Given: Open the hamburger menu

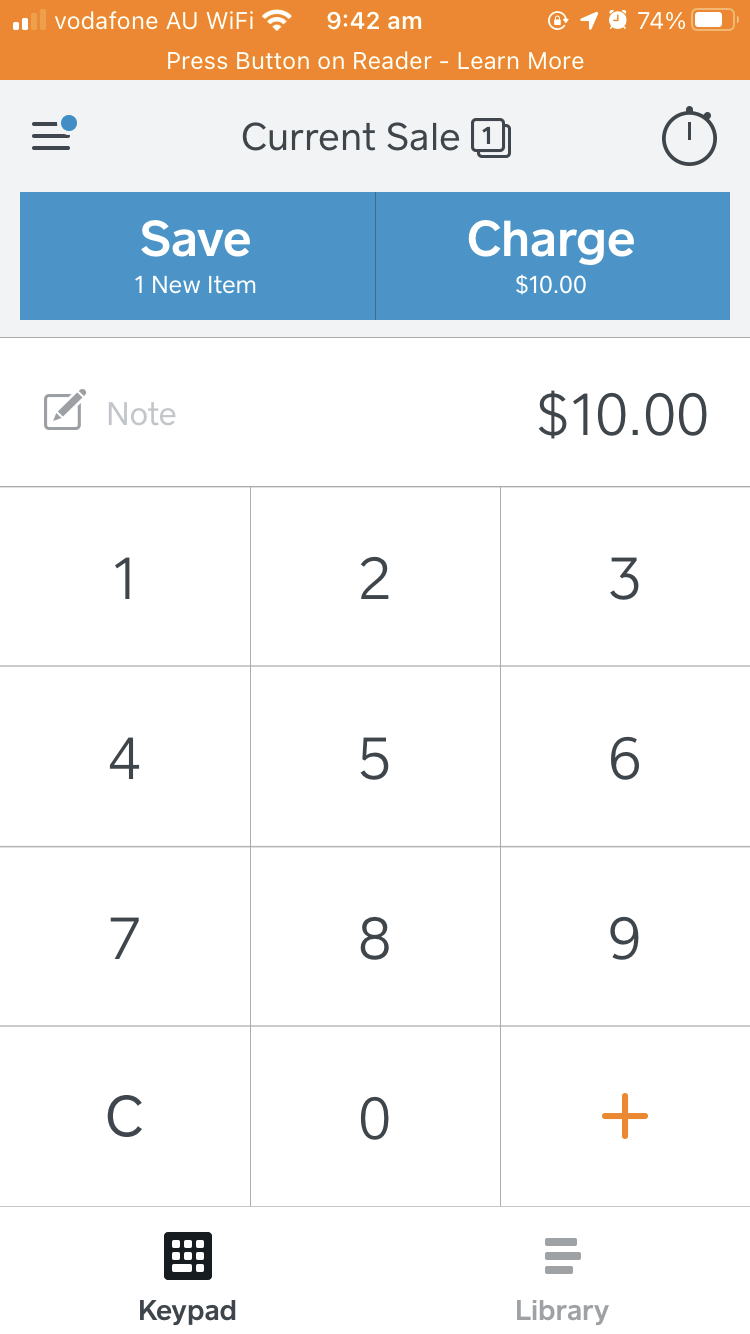Looking at the screenshot, I should pos(54,135).
